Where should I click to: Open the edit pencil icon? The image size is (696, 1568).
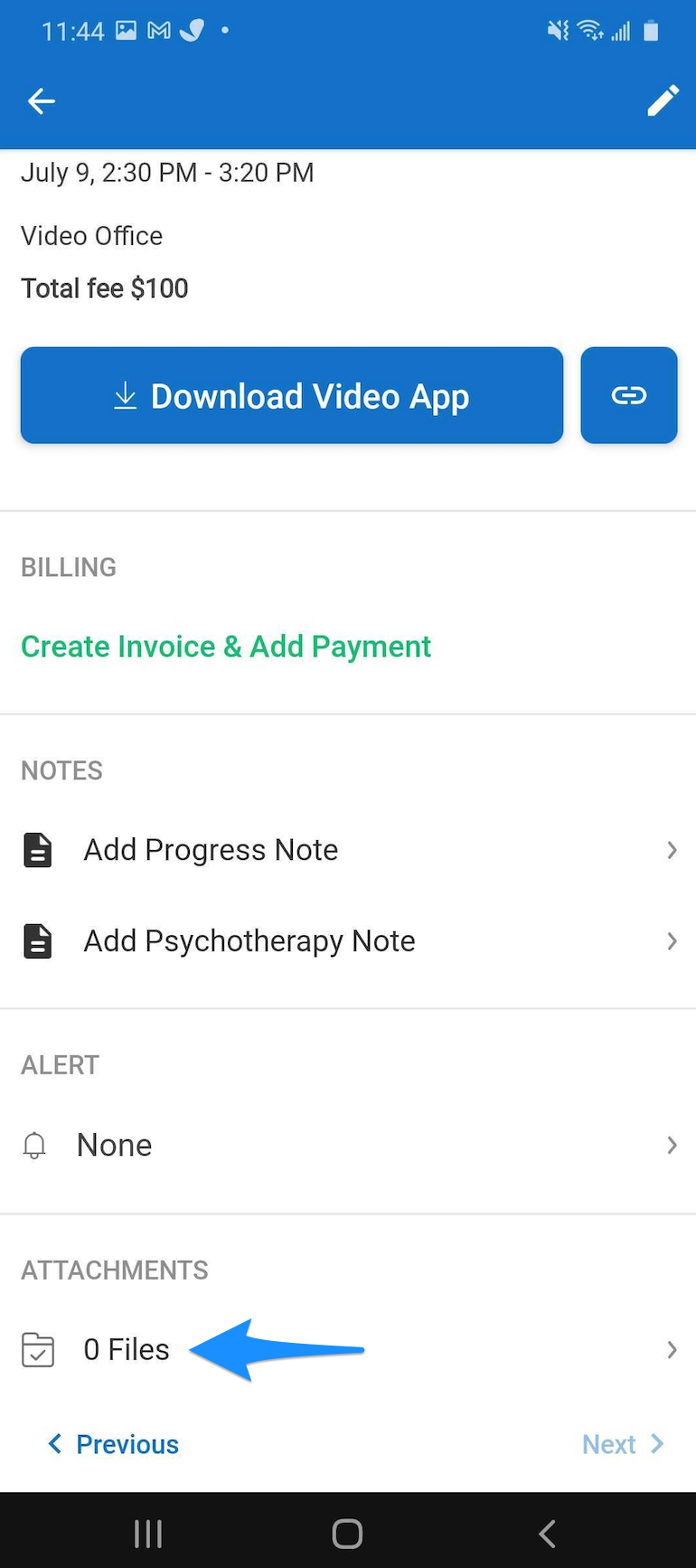pyautogui.click(x=663, y=100)
